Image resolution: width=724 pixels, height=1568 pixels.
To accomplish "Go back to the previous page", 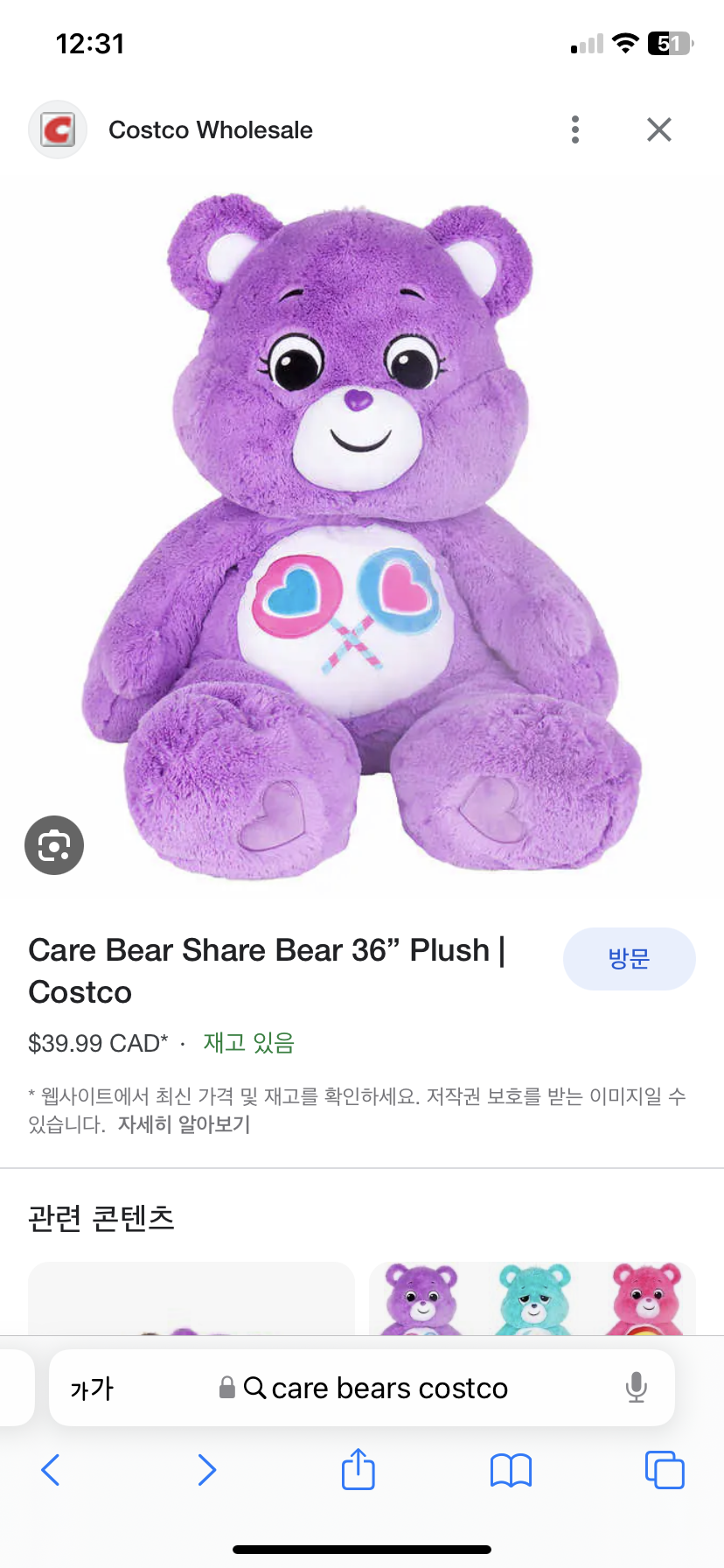I will point(51,1470).
